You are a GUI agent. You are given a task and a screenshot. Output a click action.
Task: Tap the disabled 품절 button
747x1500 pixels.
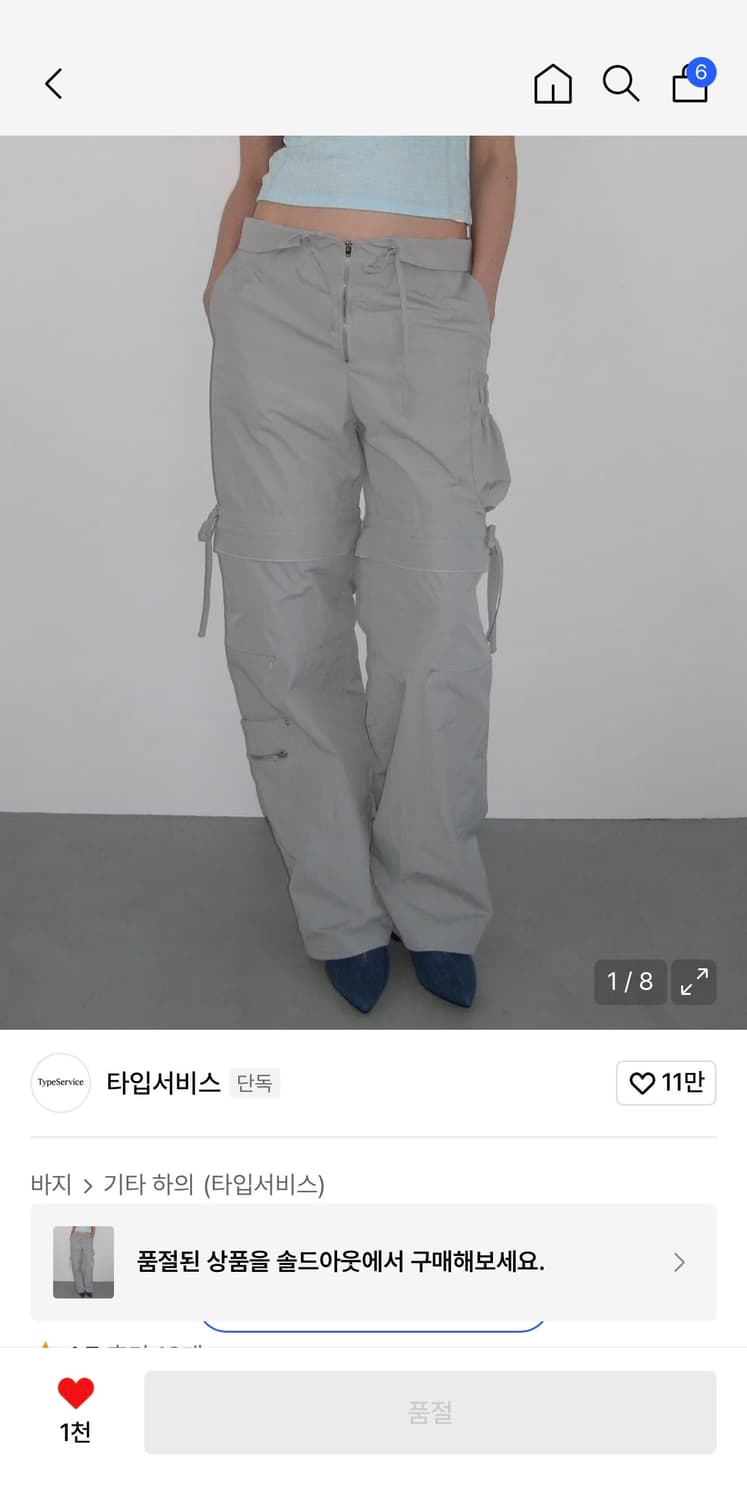point(432,1412)
